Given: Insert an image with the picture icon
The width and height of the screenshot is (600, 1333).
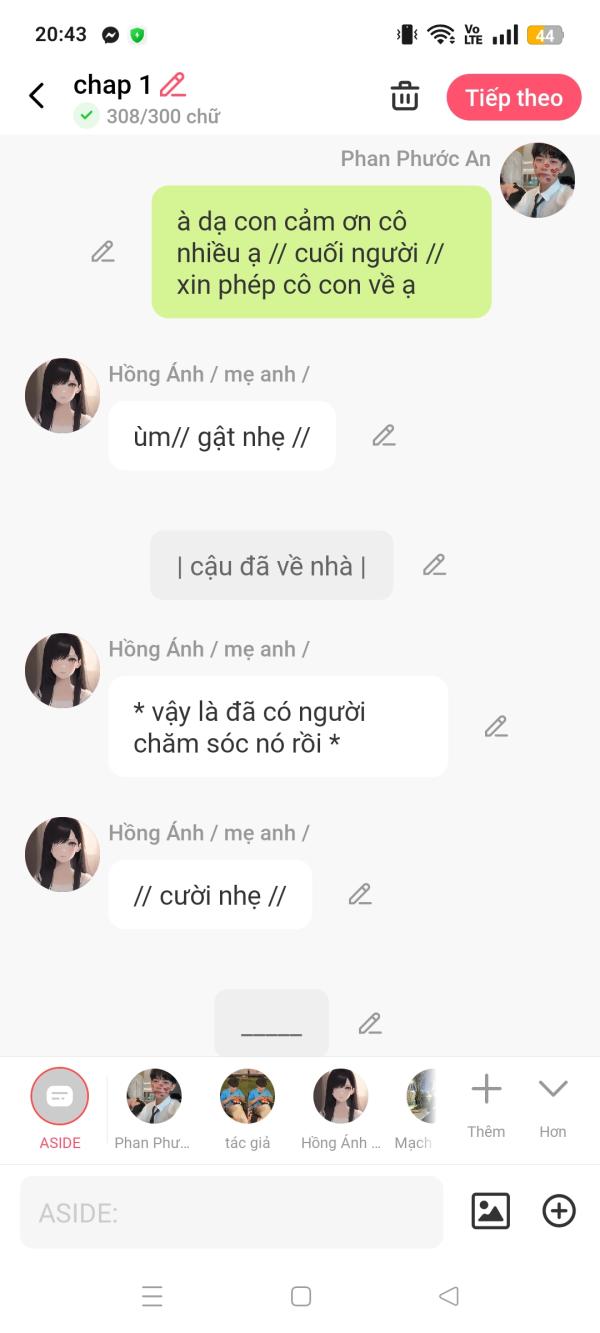Looking at the screenshot, I should [x=491, y=1211].
